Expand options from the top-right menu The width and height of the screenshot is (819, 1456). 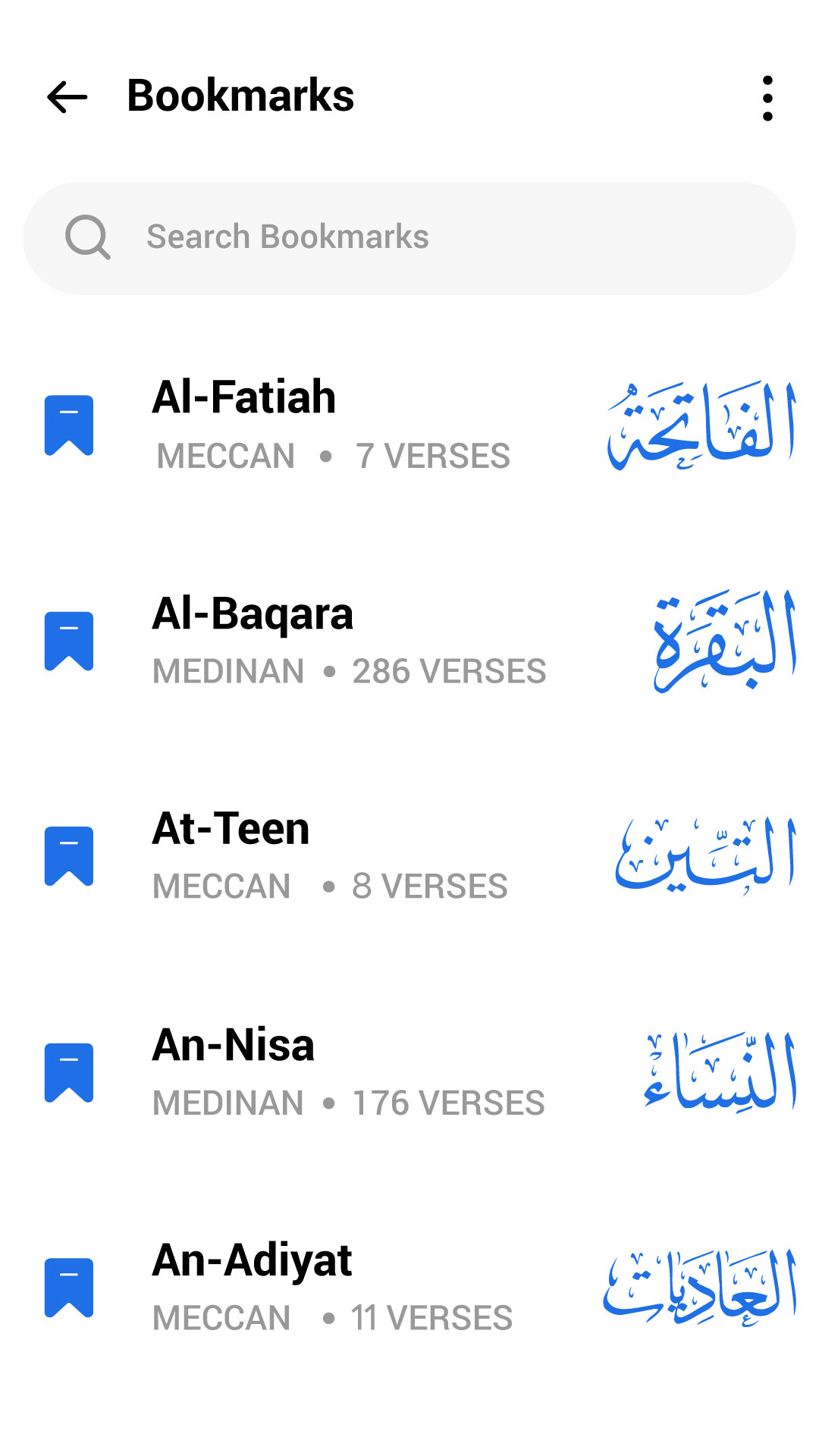tap(768, 99)
